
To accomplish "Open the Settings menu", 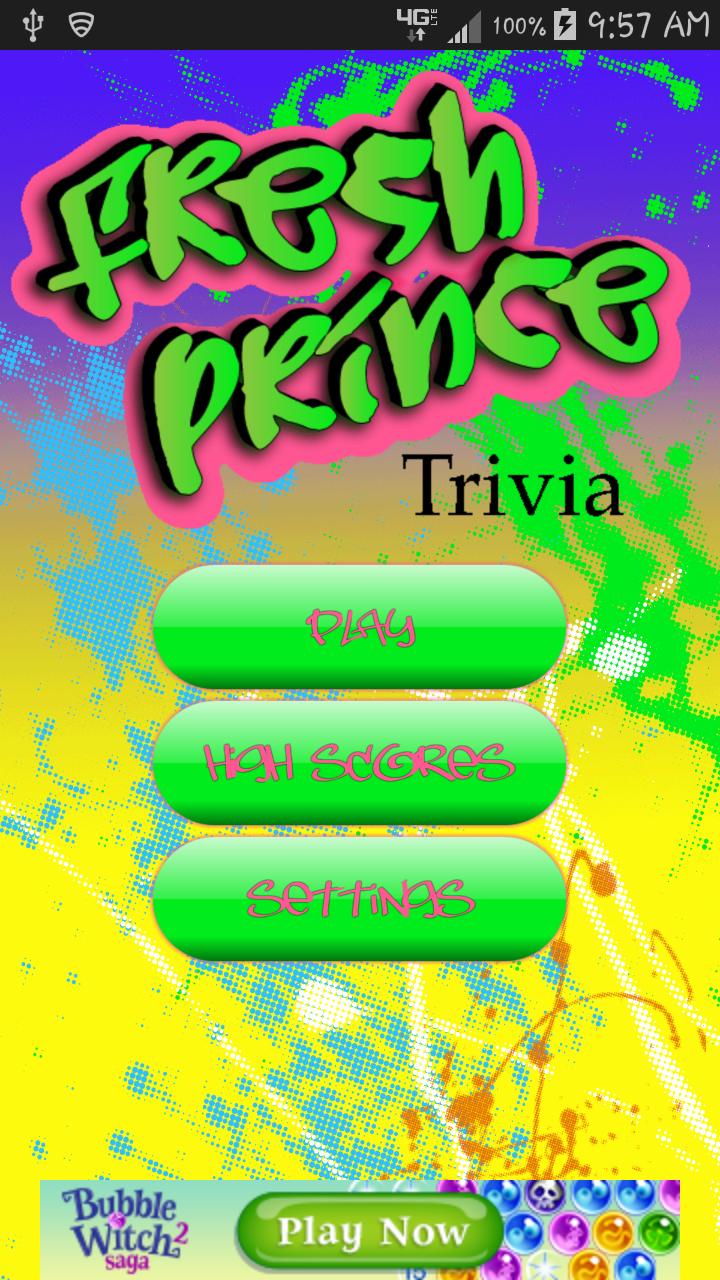I will click(360, 899).
